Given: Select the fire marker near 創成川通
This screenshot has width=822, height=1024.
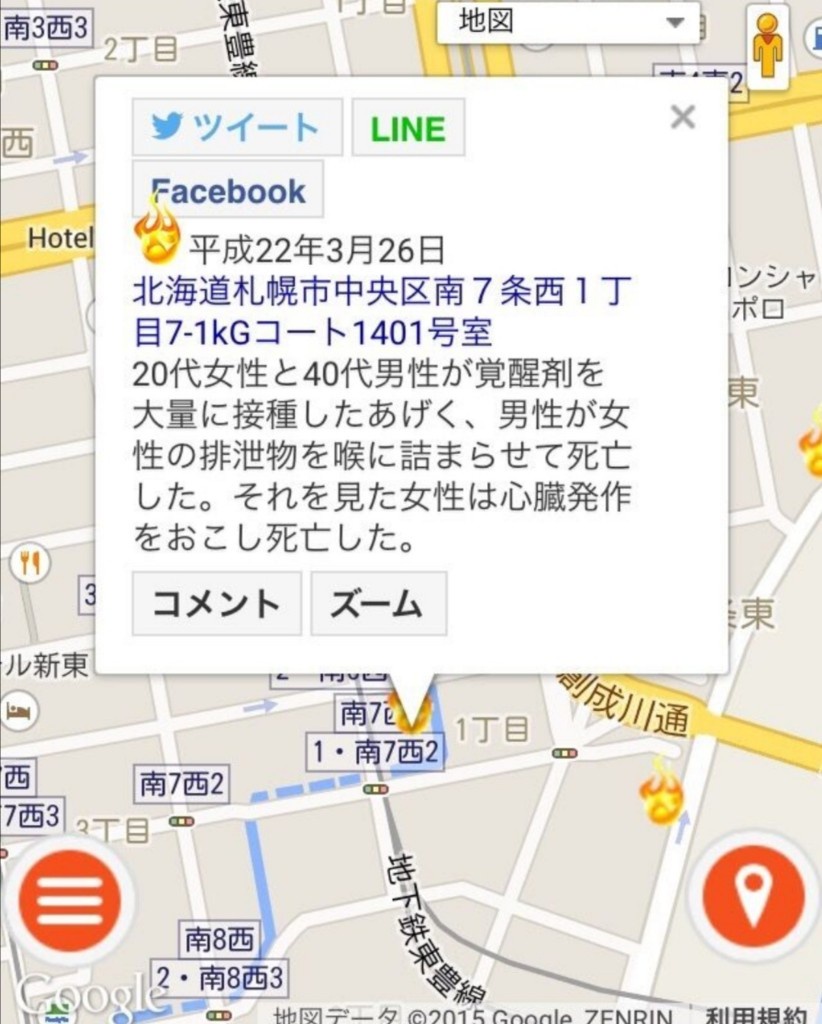Looking at the screenshot, I should tap(661, 794).
